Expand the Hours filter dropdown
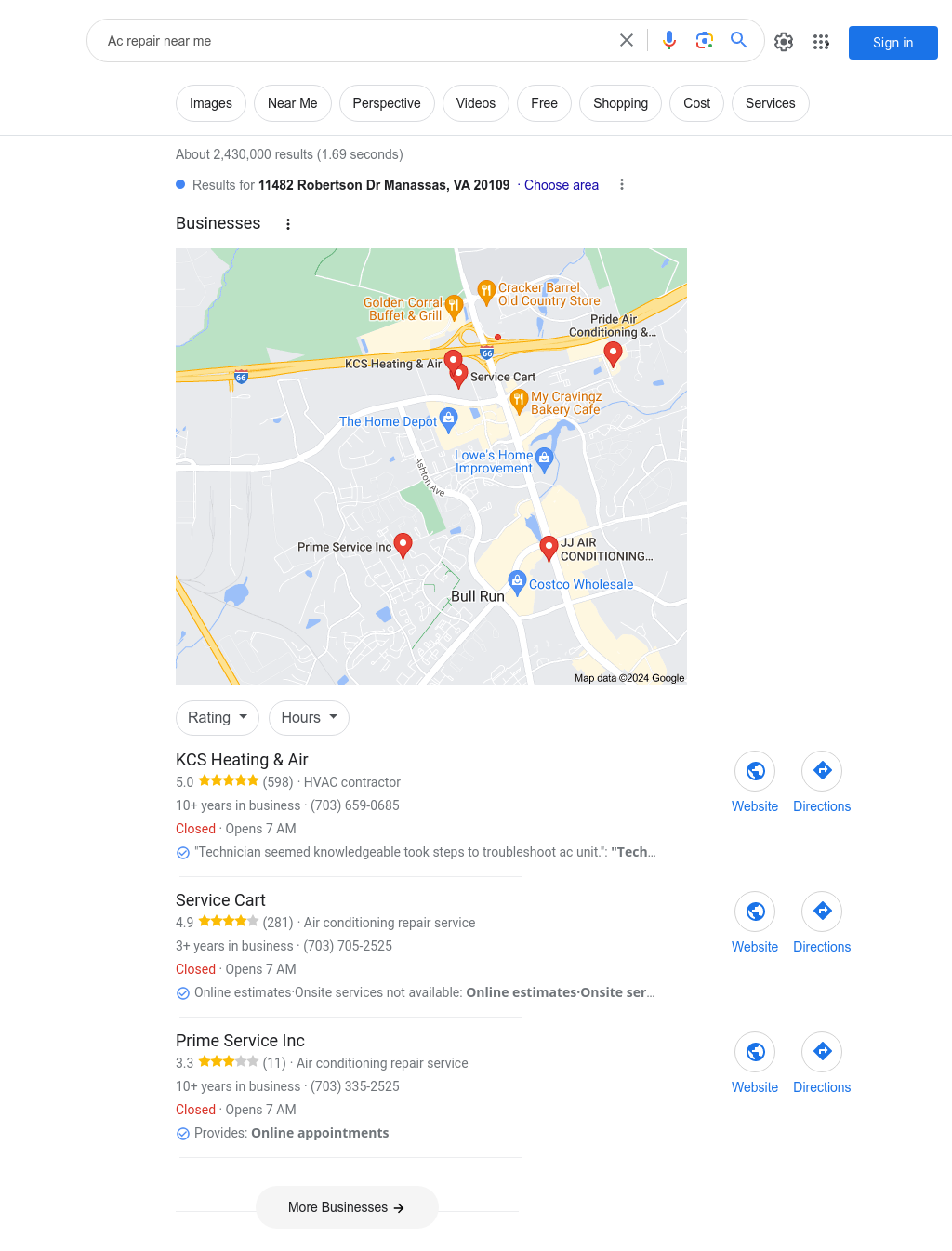This screenshot has width=952, height=1251. coord(309,718)
